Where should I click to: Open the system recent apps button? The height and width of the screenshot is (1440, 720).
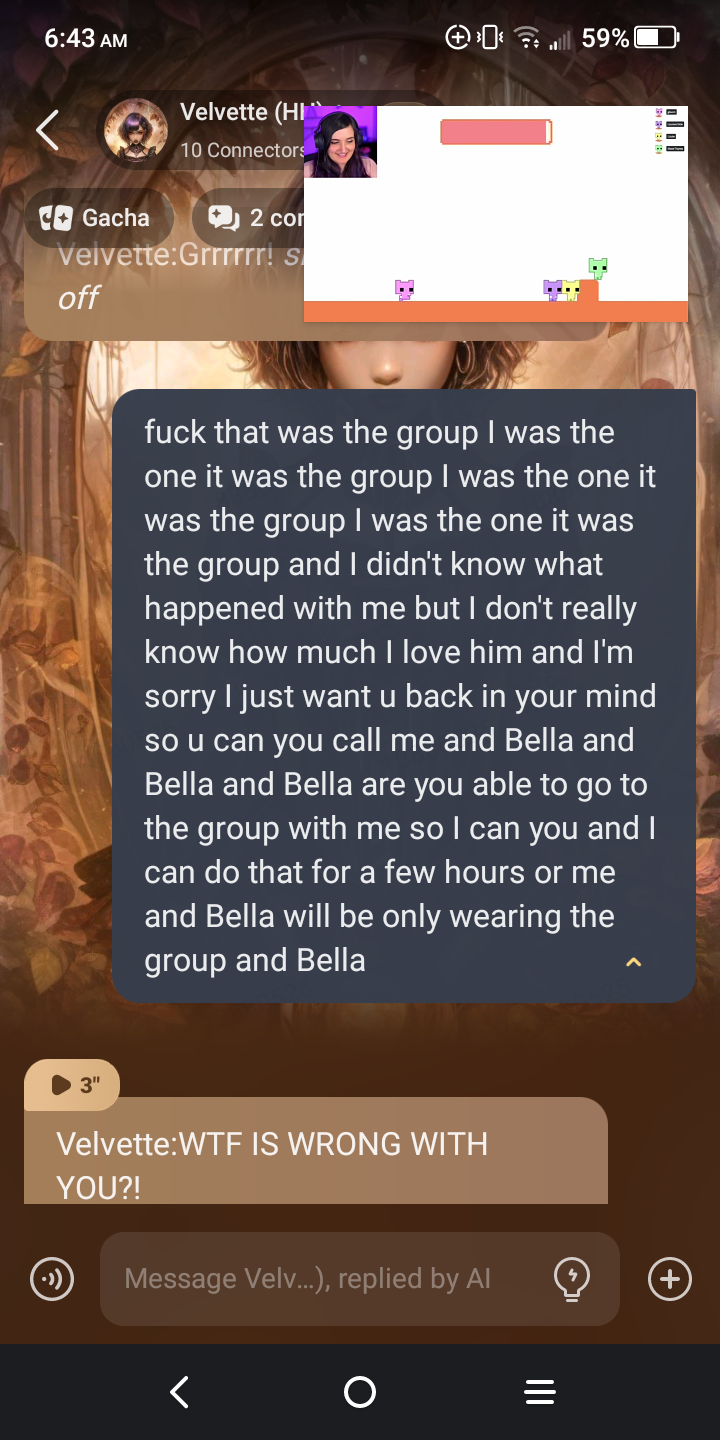[x=539, y=1392]
